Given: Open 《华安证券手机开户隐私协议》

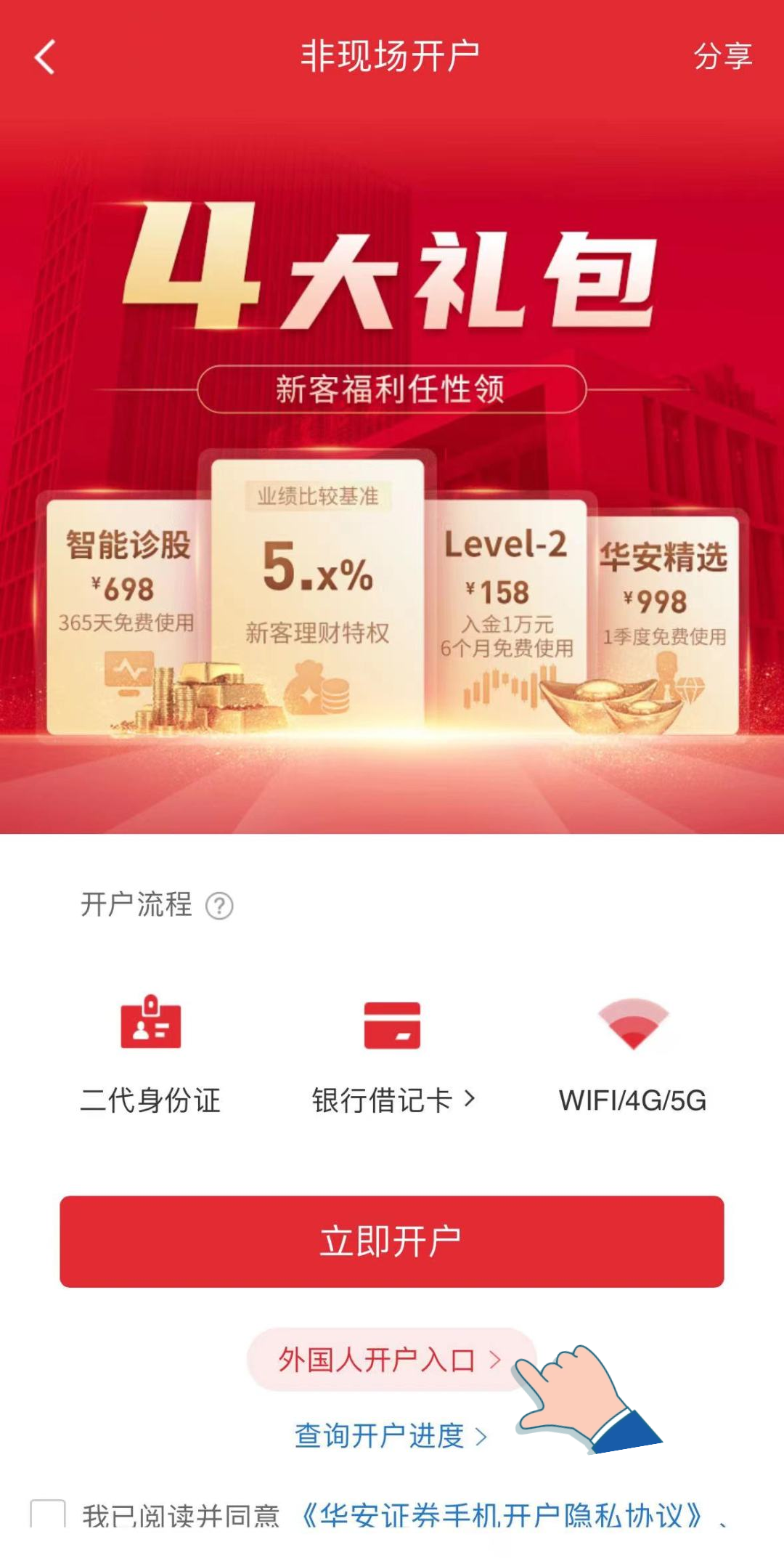Looking at the screenshot, I should pyautogui.click(x=501, y=1516).
